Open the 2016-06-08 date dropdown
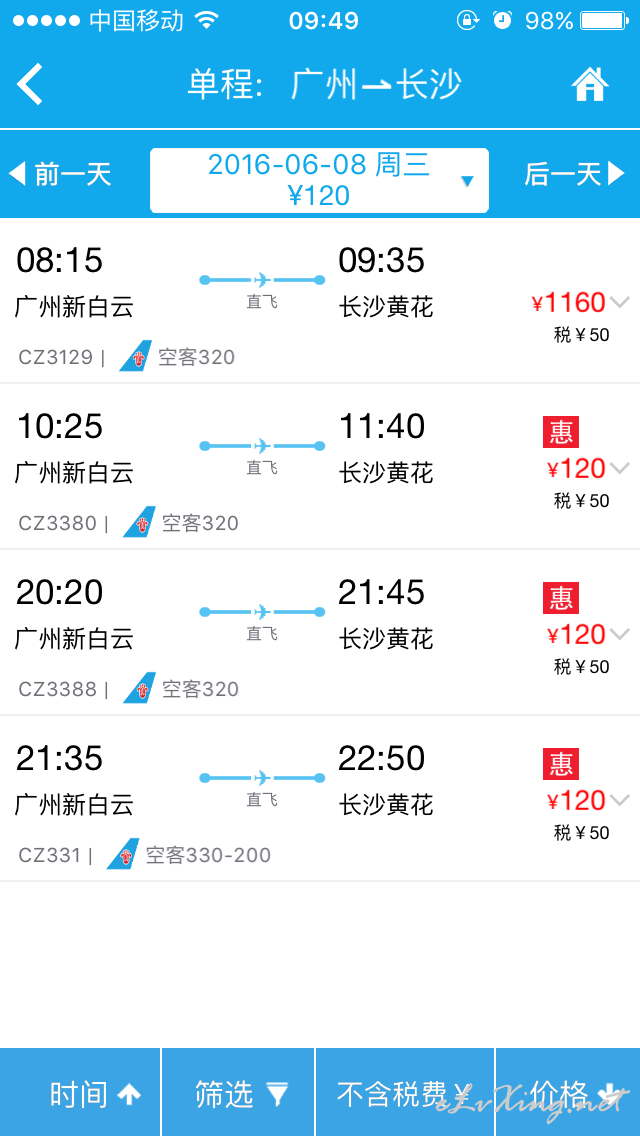The image size is (640, 1136). [x=319, y=180]
